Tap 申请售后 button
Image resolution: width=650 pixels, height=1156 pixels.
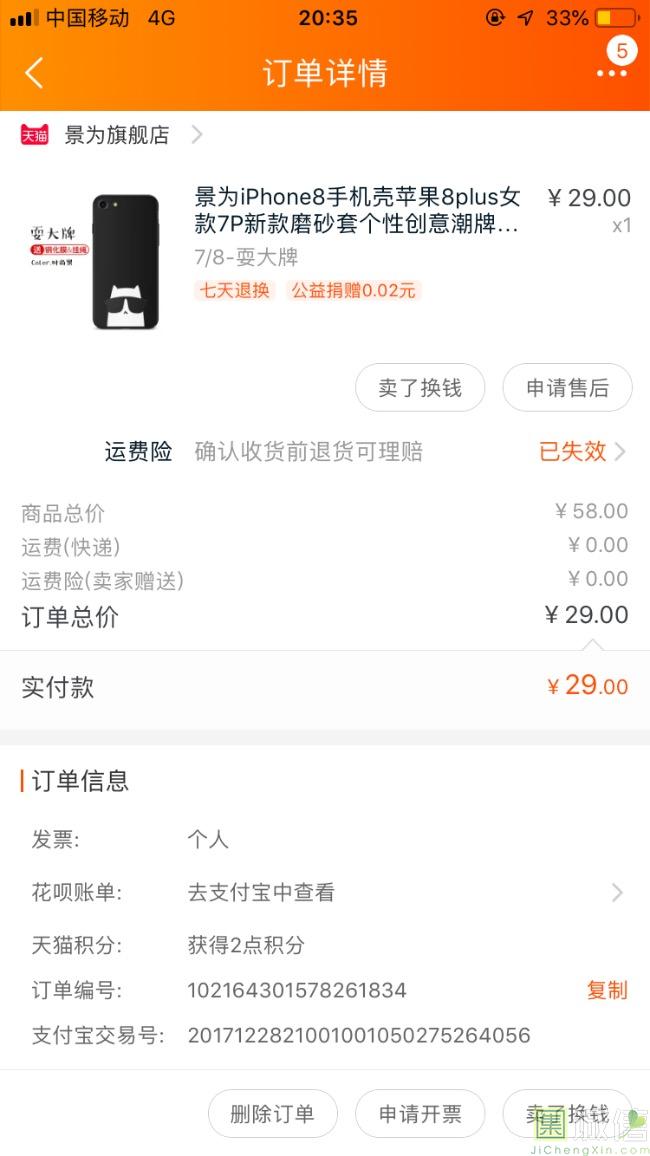[x=567, y=388]
